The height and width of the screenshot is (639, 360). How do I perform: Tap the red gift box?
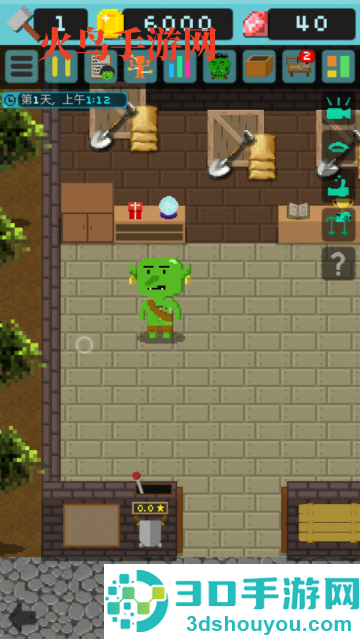(x=135, y=210)
